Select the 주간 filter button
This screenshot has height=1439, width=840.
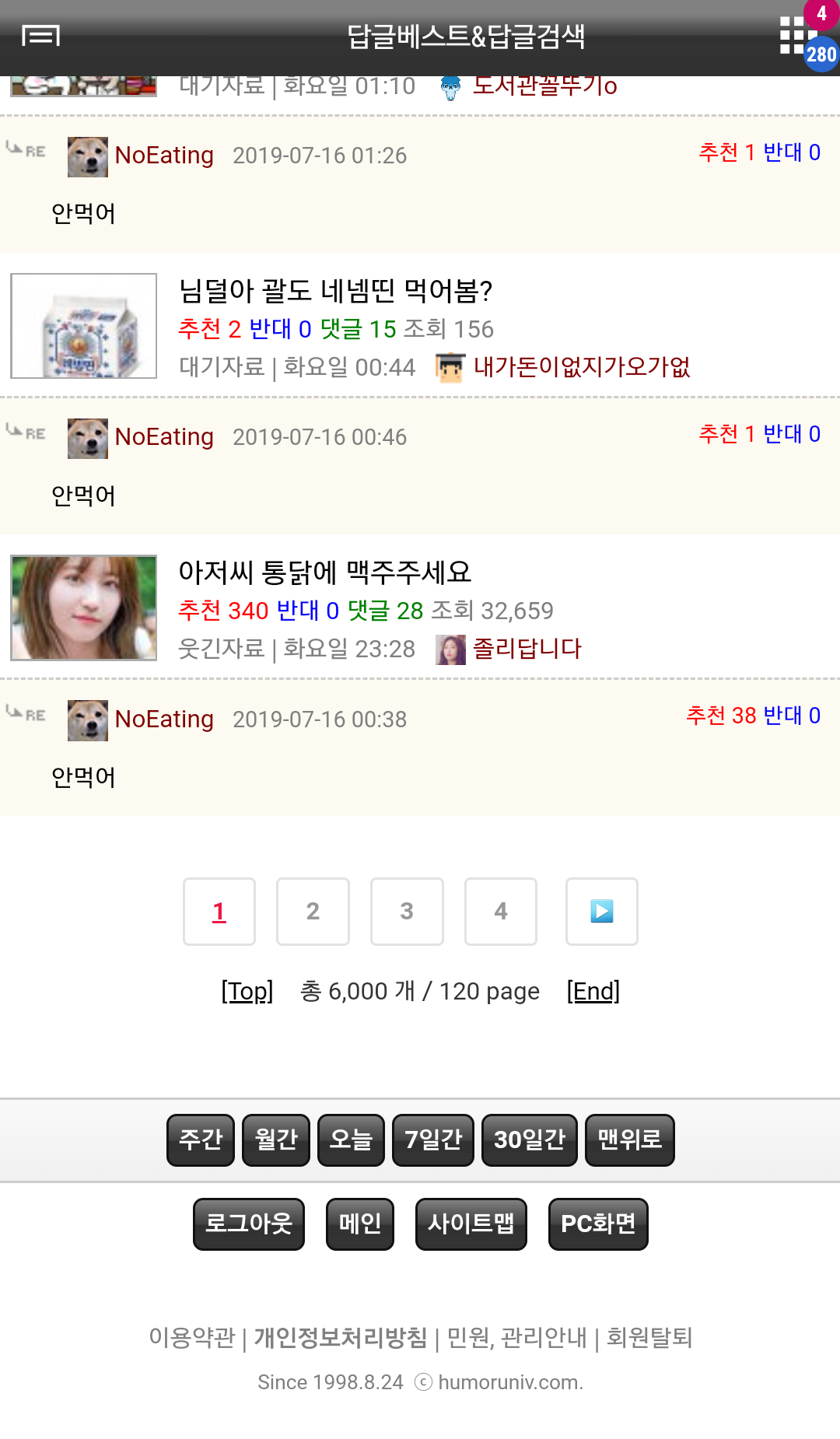(201, 1140)
